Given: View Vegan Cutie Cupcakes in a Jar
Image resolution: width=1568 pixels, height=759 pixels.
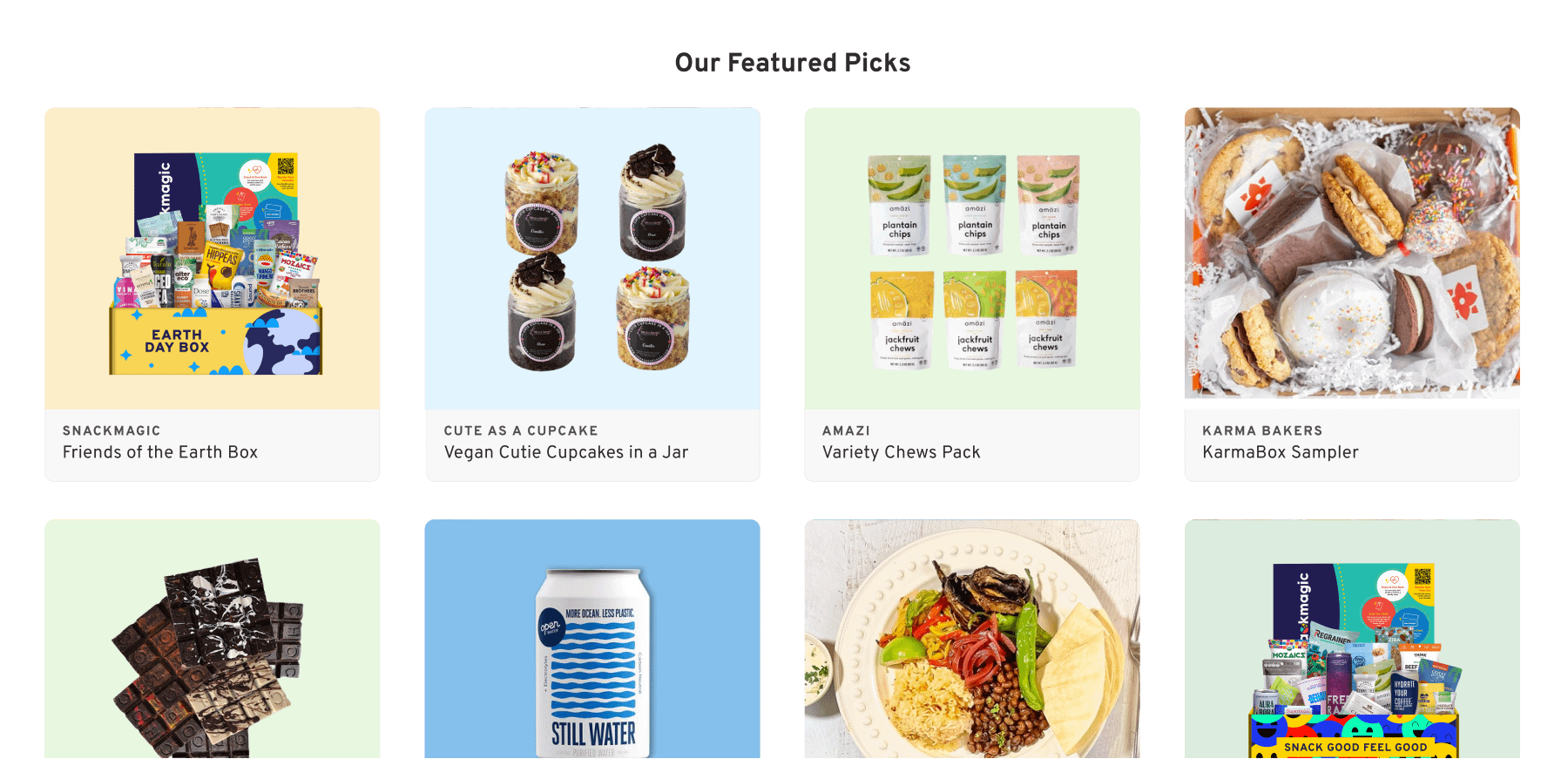Looking at the screenshot, I should tap(592, 294).
